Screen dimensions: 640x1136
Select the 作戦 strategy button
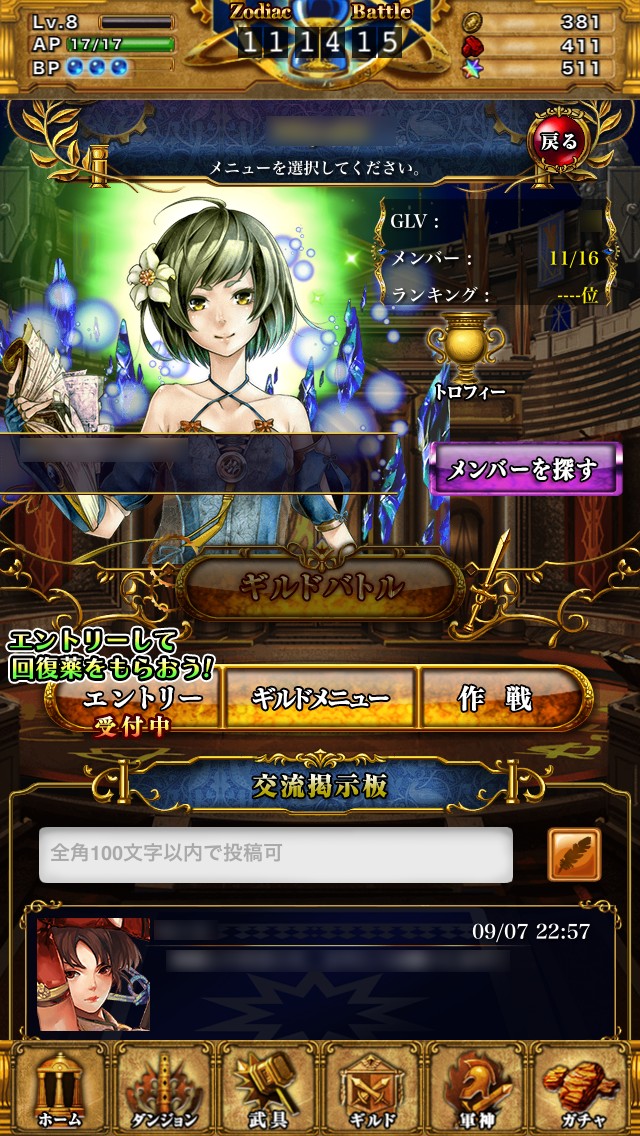click(496, 698)
